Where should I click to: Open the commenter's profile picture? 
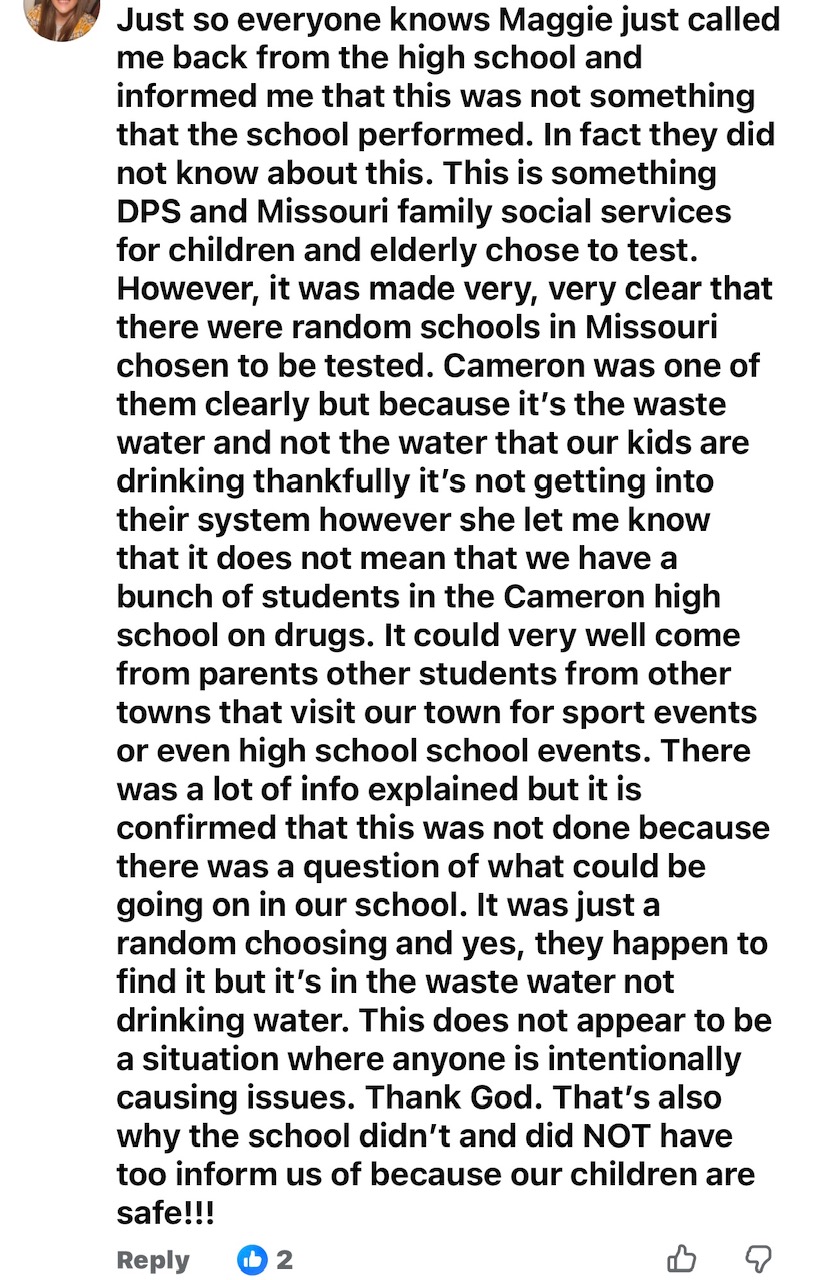61,15
